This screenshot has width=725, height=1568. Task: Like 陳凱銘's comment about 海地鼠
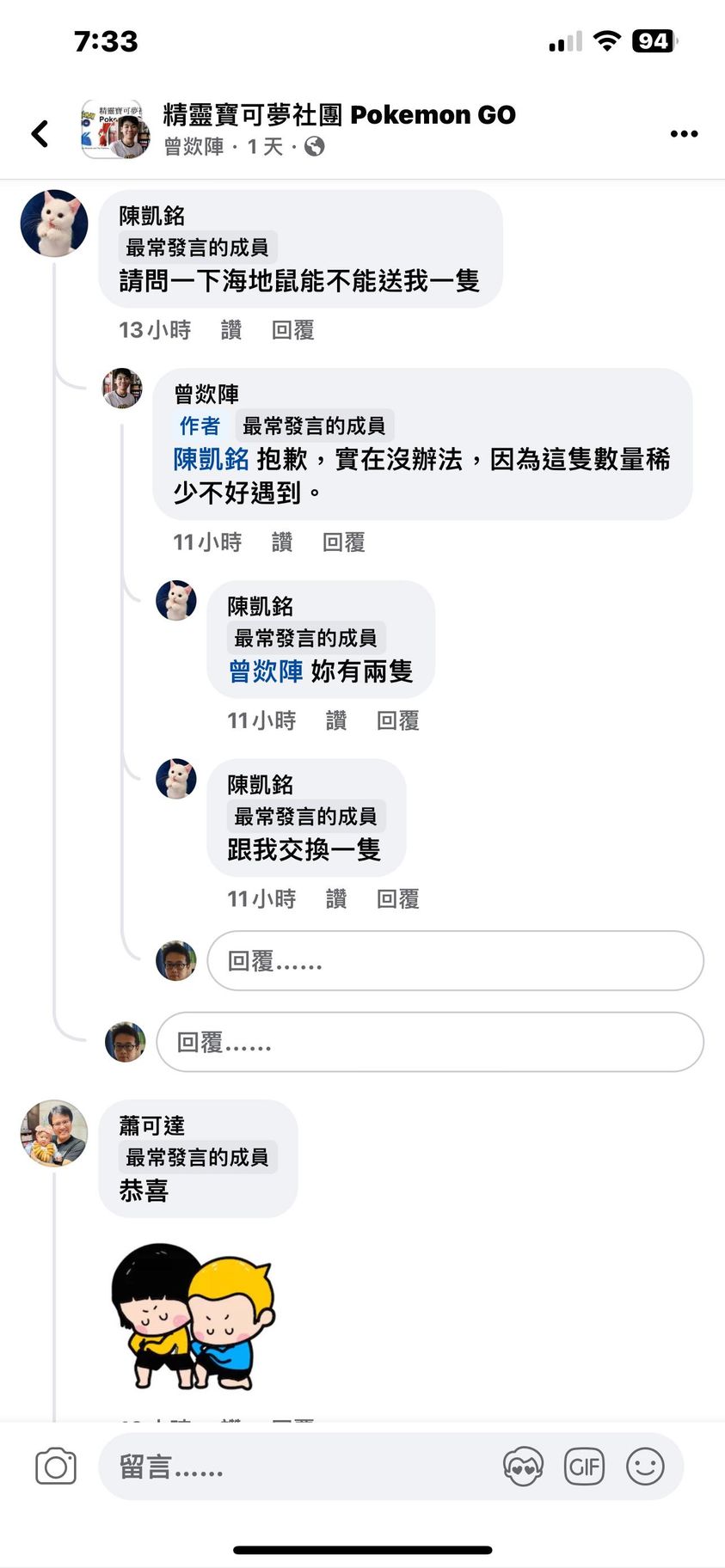click(231, 330)
